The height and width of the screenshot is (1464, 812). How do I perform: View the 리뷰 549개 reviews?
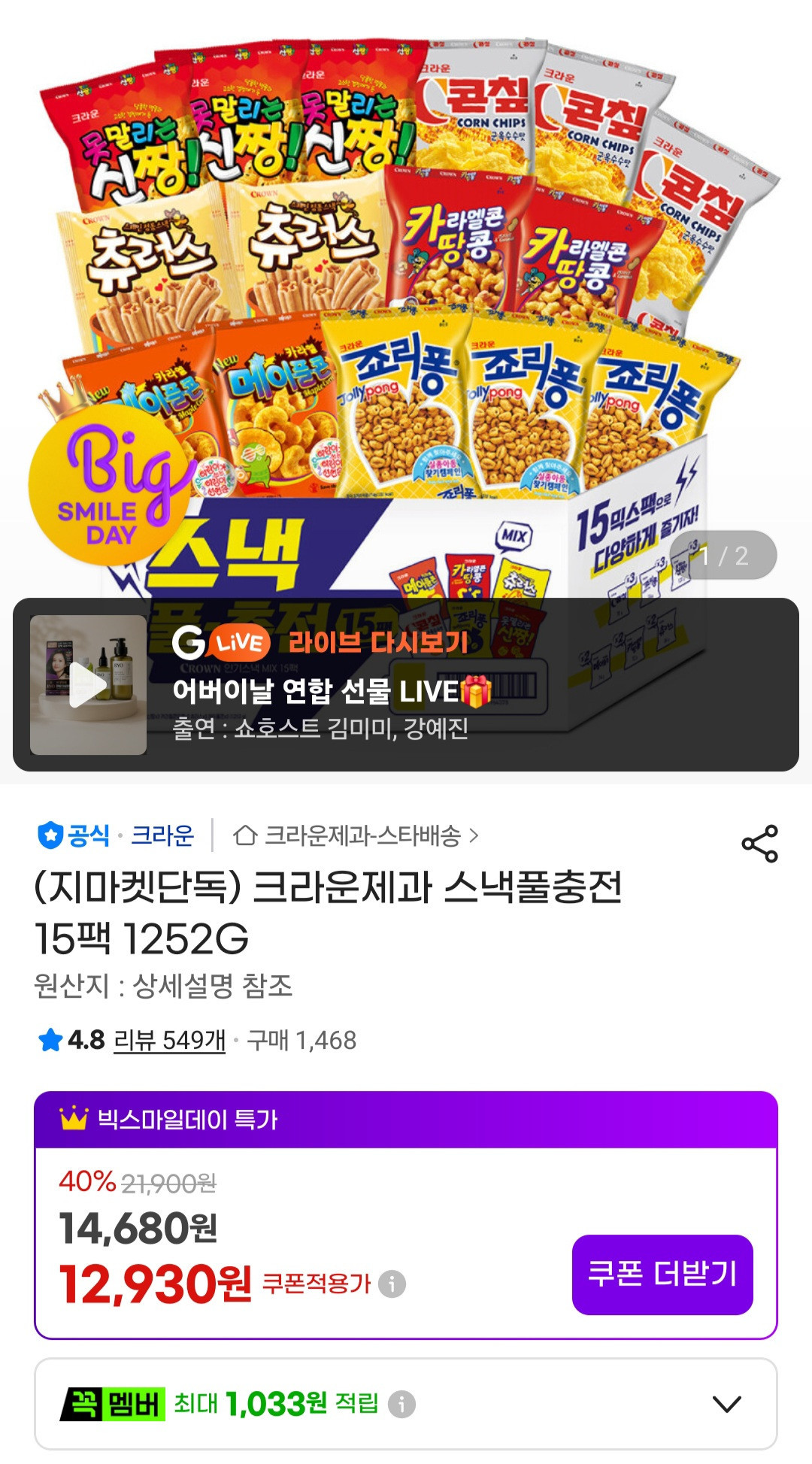pyautogui.click(x=169, y=1040)
